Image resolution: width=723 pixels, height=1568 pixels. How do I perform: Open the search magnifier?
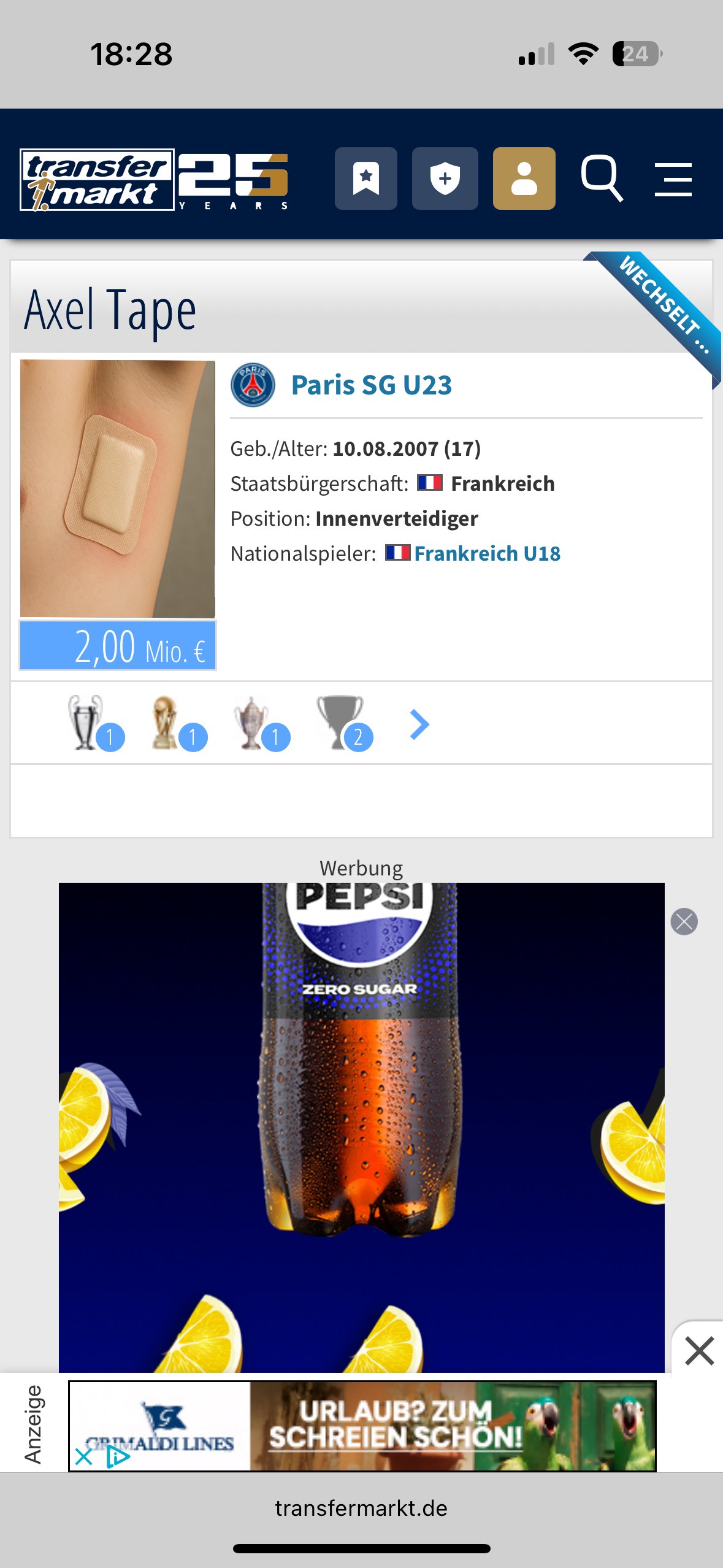(x=602, y=179)
